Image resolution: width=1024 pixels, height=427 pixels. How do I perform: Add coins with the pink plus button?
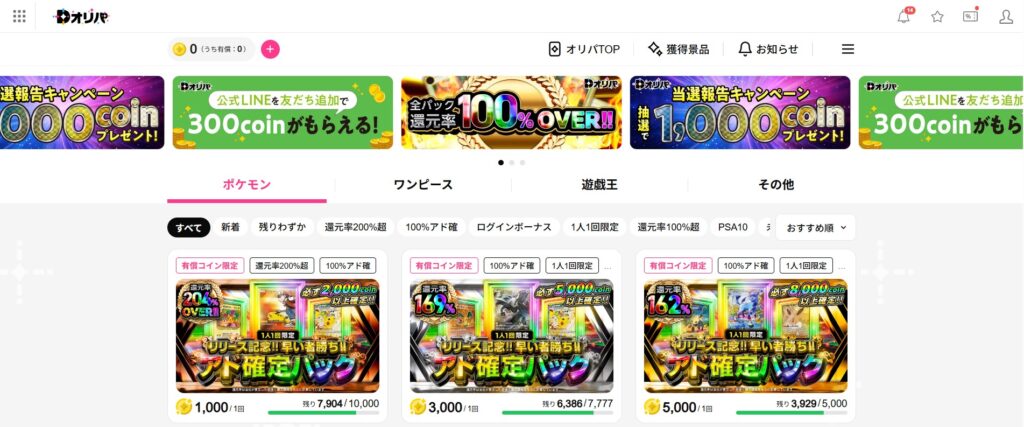click(x=270, y=49)
